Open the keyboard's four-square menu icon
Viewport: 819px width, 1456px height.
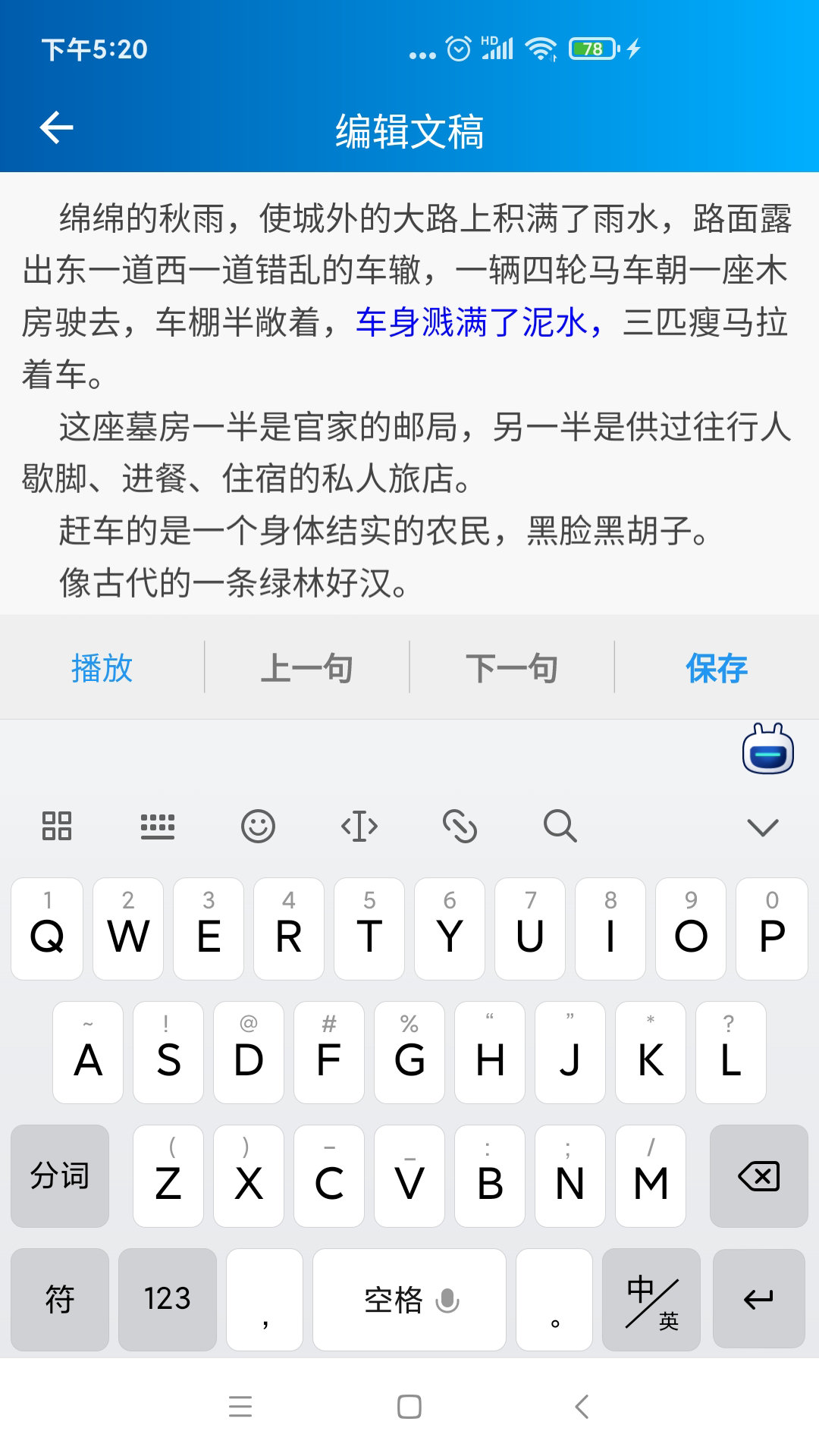57,826
